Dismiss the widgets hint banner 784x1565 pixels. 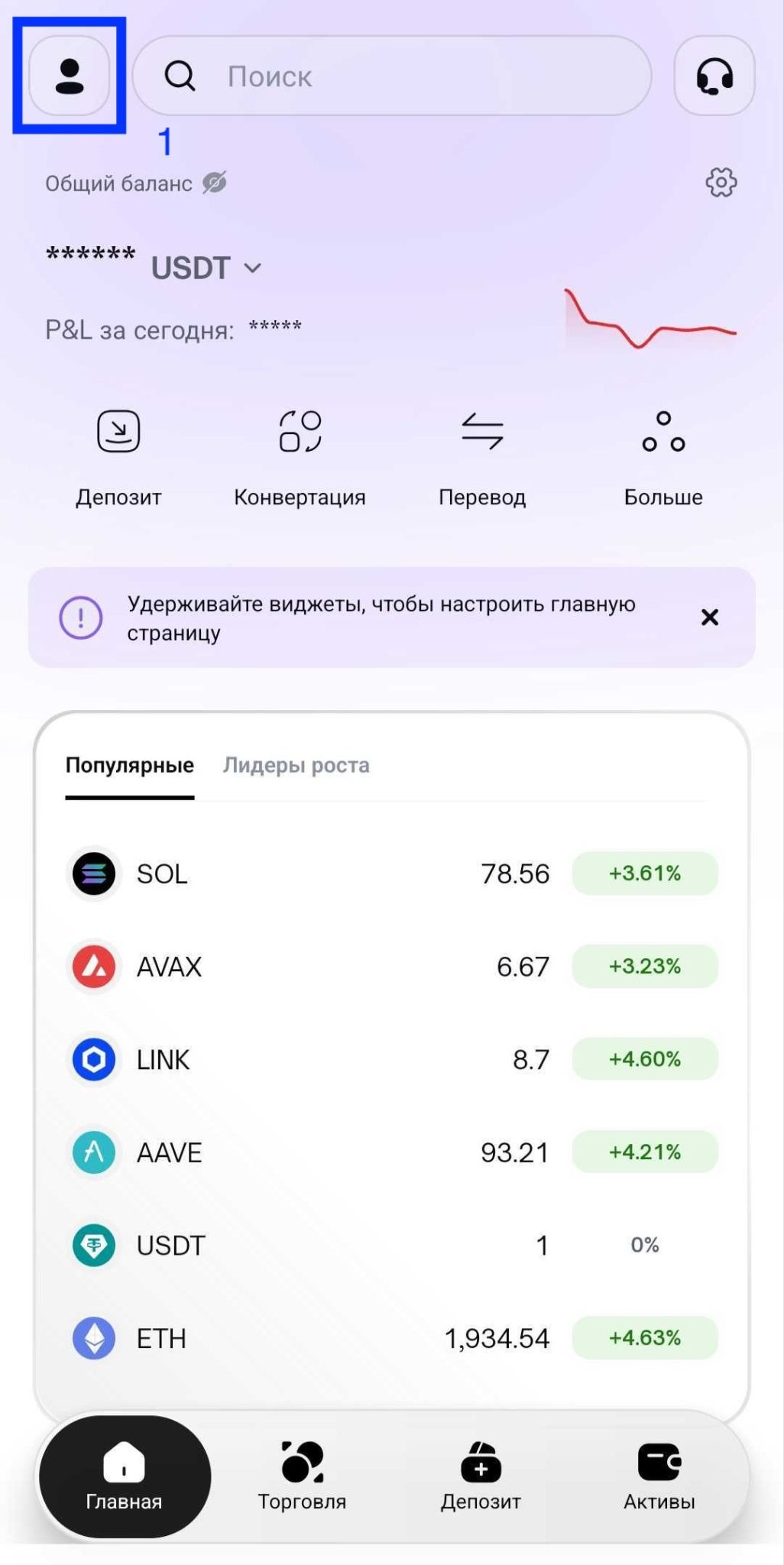710,617
